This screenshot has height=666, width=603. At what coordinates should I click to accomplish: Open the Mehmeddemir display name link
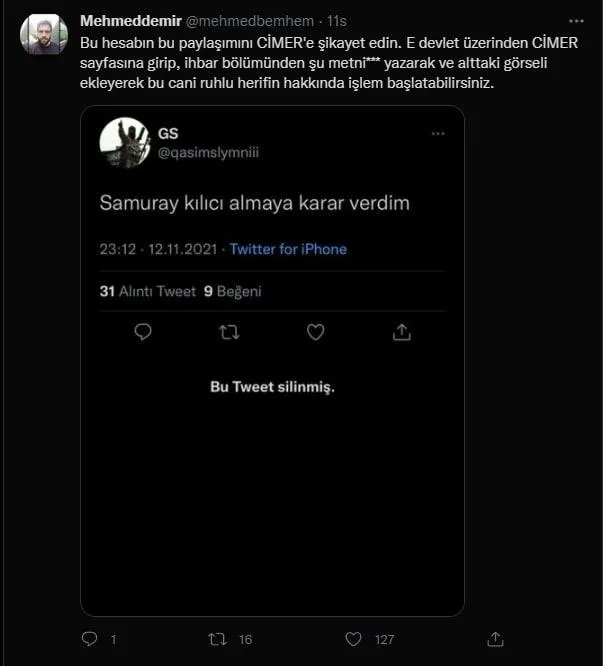point(130,21)
